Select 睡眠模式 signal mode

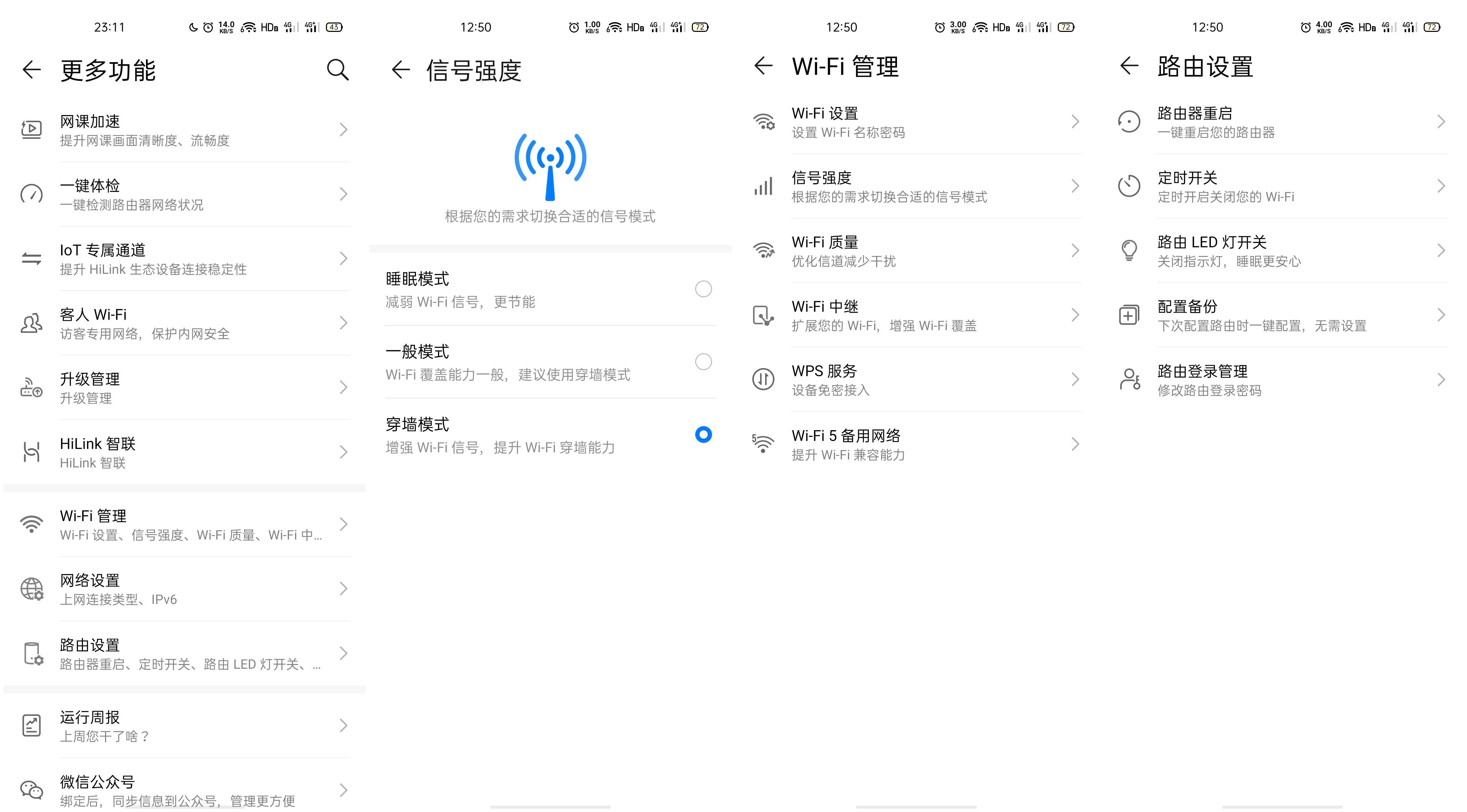click(x=703, y=289)
